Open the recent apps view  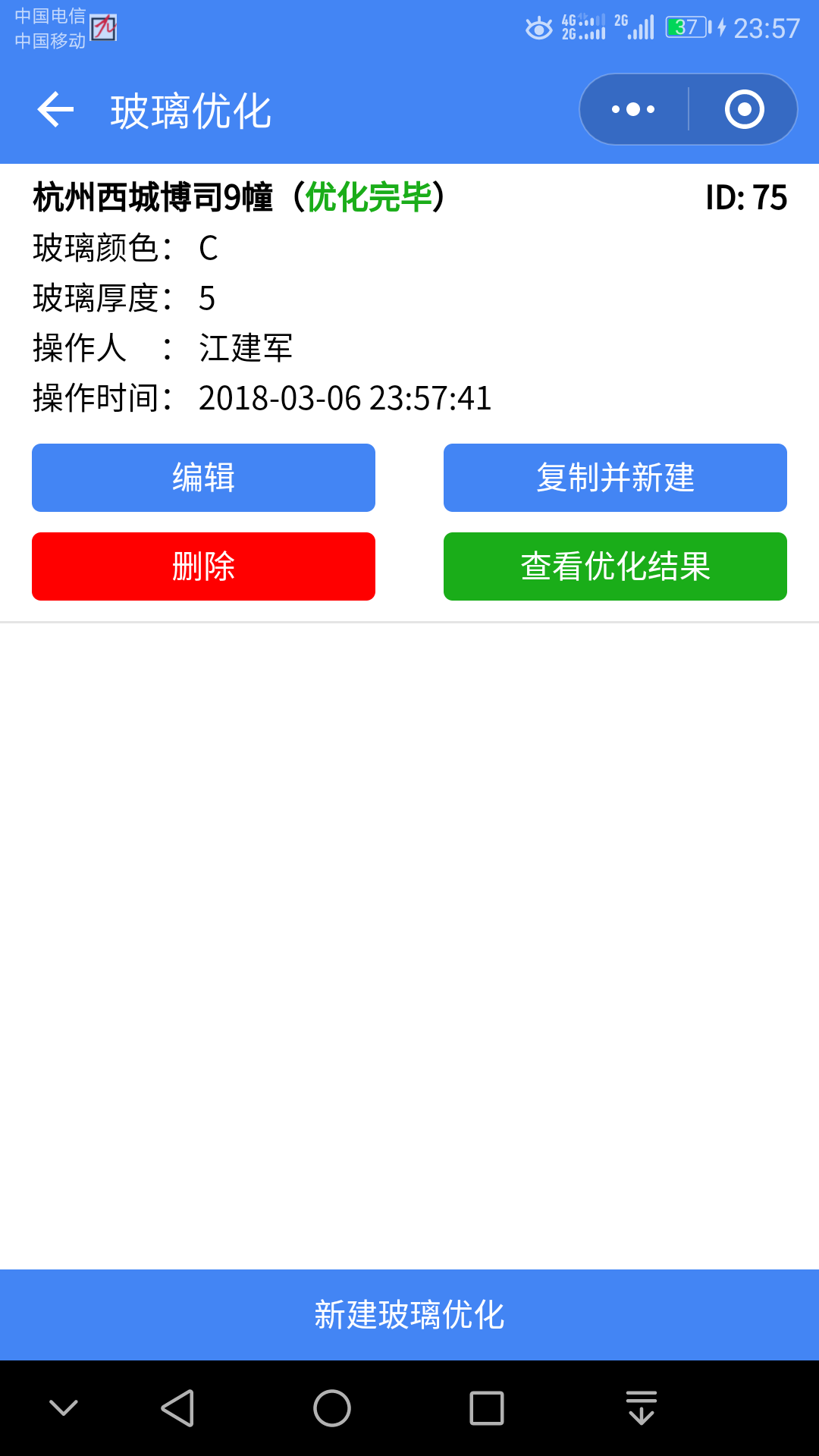click(487, 1408)
